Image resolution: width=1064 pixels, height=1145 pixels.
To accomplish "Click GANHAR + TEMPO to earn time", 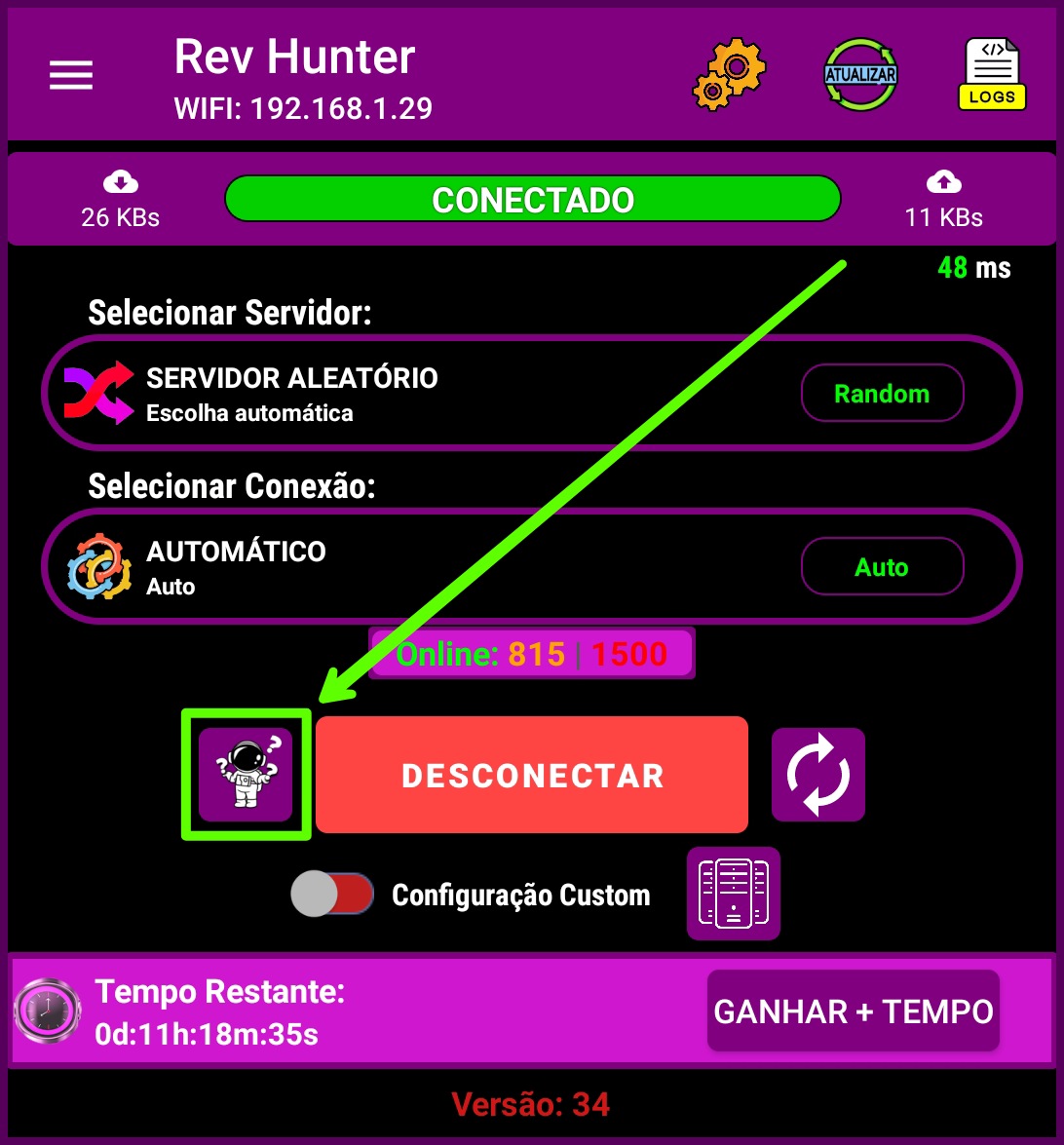I will pos(853,1011).
